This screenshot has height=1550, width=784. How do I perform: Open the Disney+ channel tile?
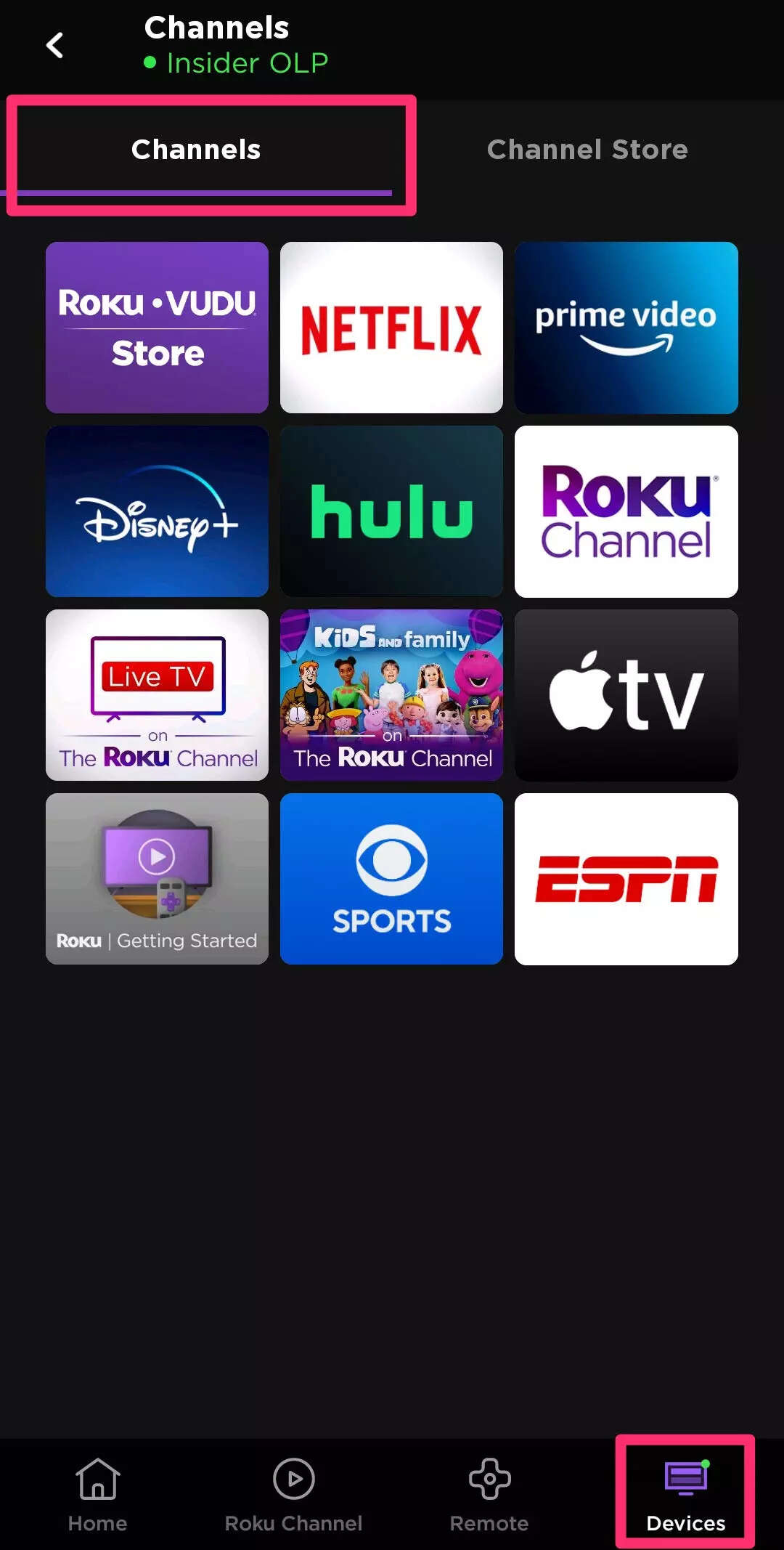click(157, 511)
